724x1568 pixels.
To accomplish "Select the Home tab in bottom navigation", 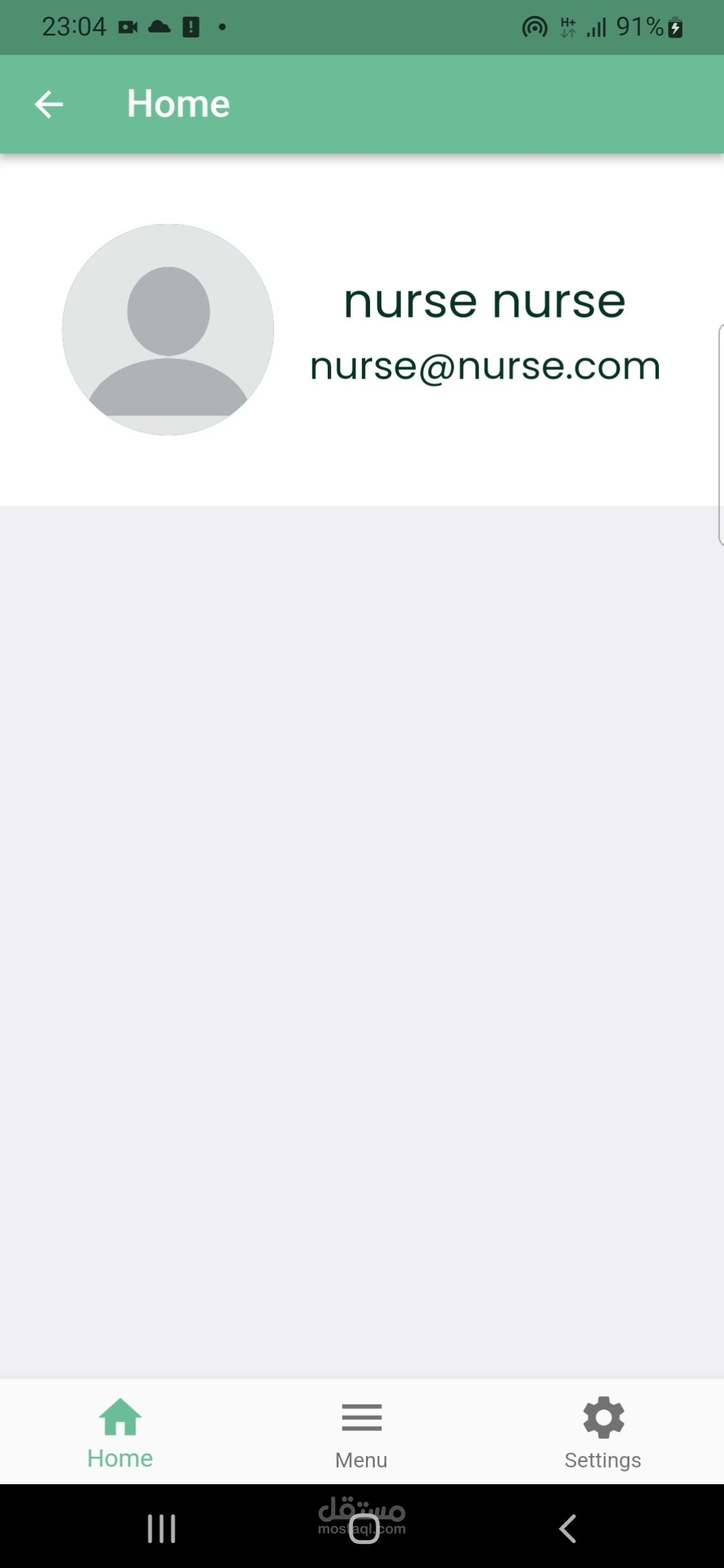I will tap(120, 1433).
